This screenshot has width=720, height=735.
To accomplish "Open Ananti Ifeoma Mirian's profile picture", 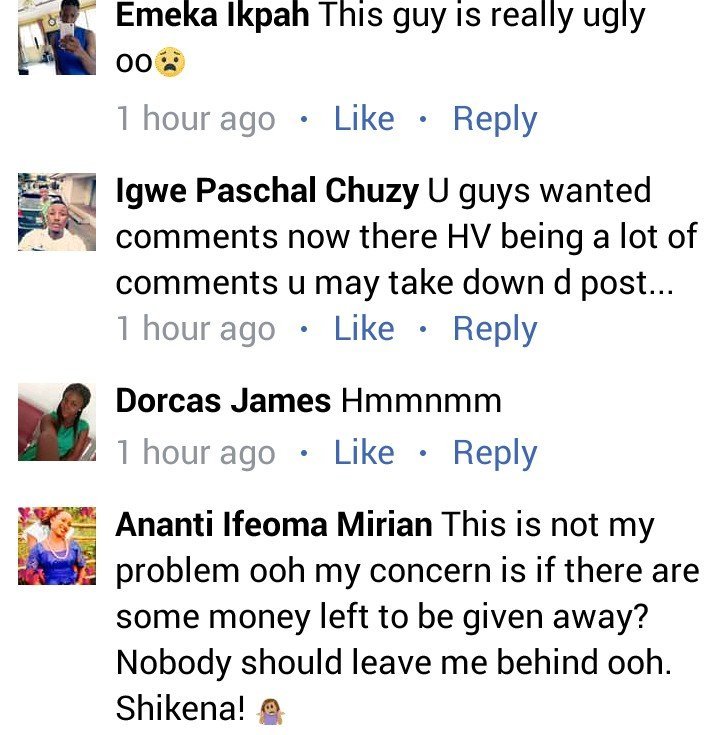I will [57, 545].
